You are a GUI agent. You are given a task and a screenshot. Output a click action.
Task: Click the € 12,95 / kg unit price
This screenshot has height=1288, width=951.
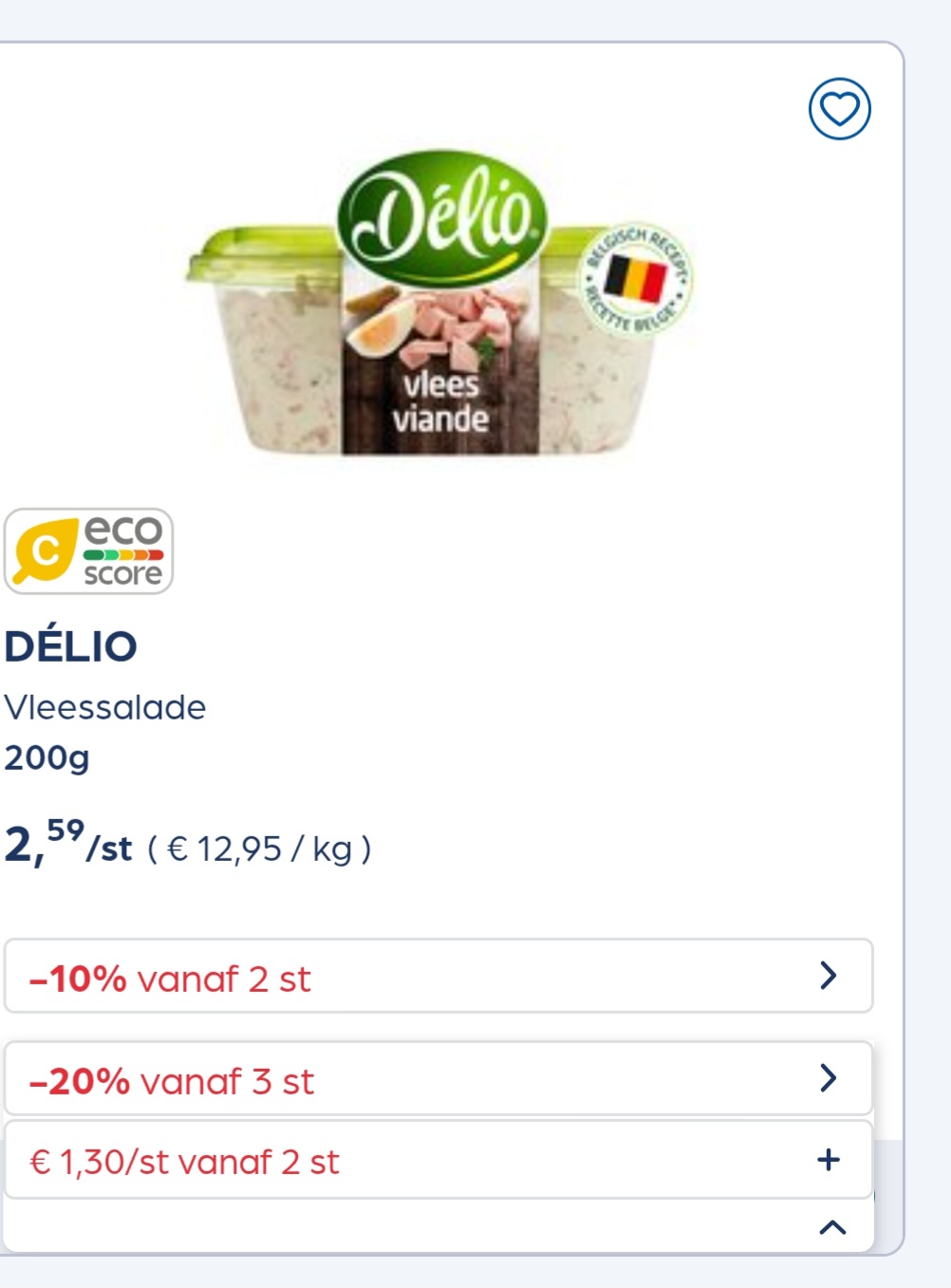261,850
